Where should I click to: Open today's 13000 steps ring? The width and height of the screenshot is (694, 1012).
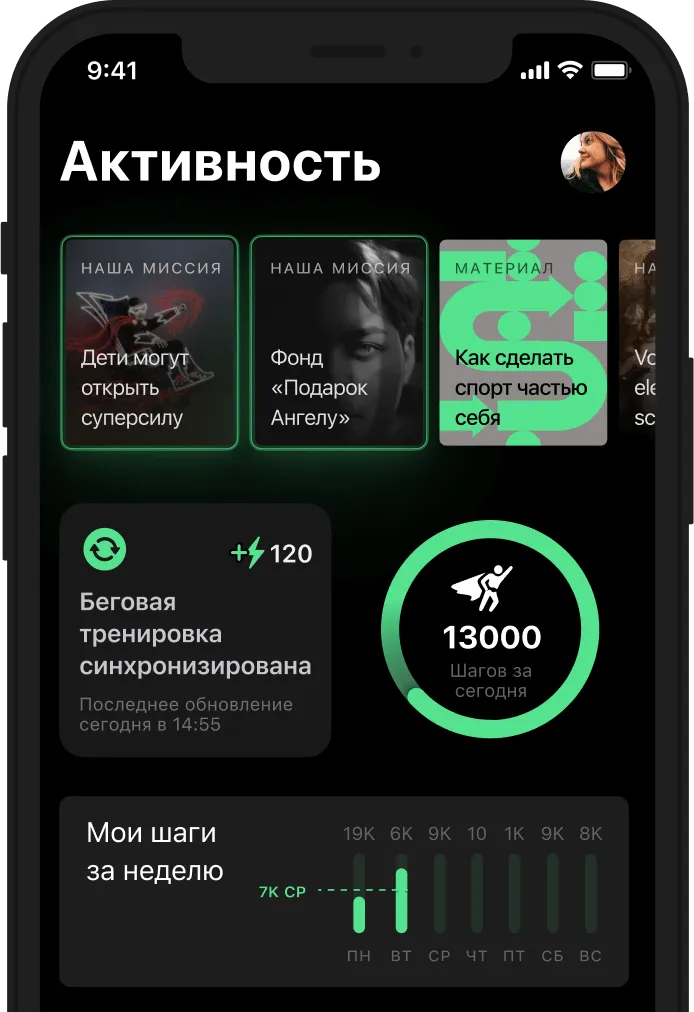(490, 629)
